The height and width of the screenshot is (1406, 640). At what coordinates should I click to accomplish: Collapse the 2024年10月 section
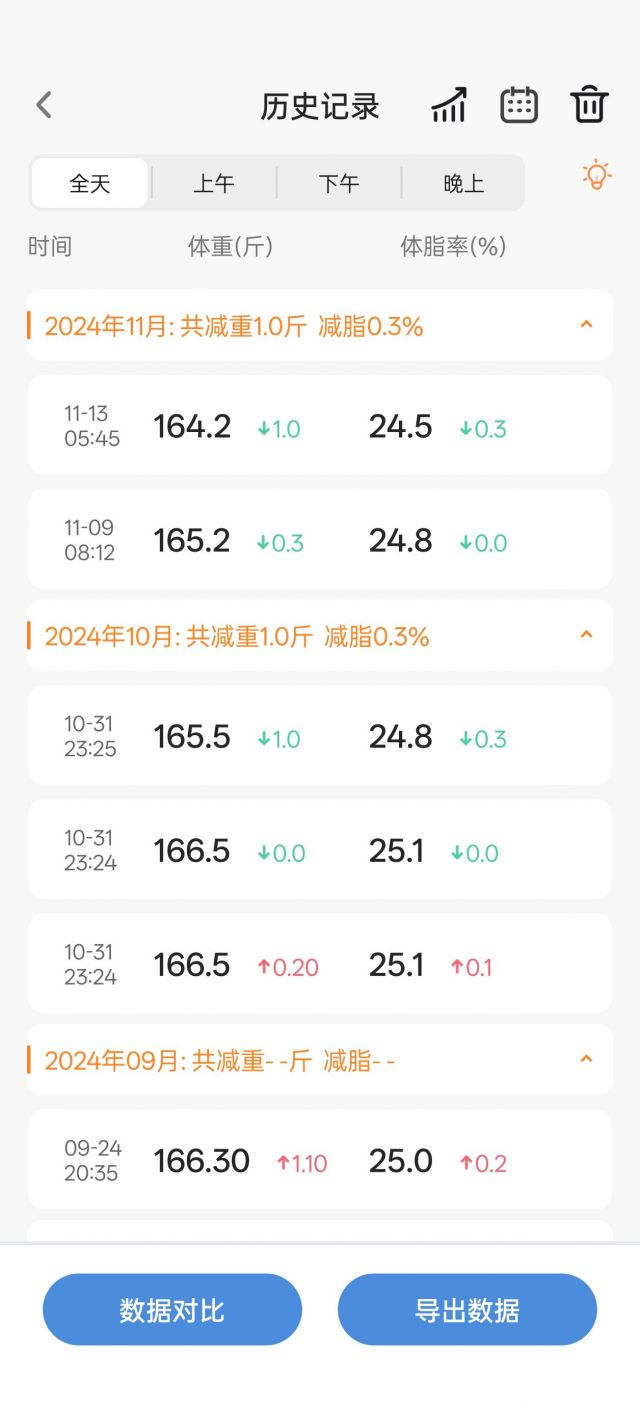pyautogui.click(x=587, y=635)
